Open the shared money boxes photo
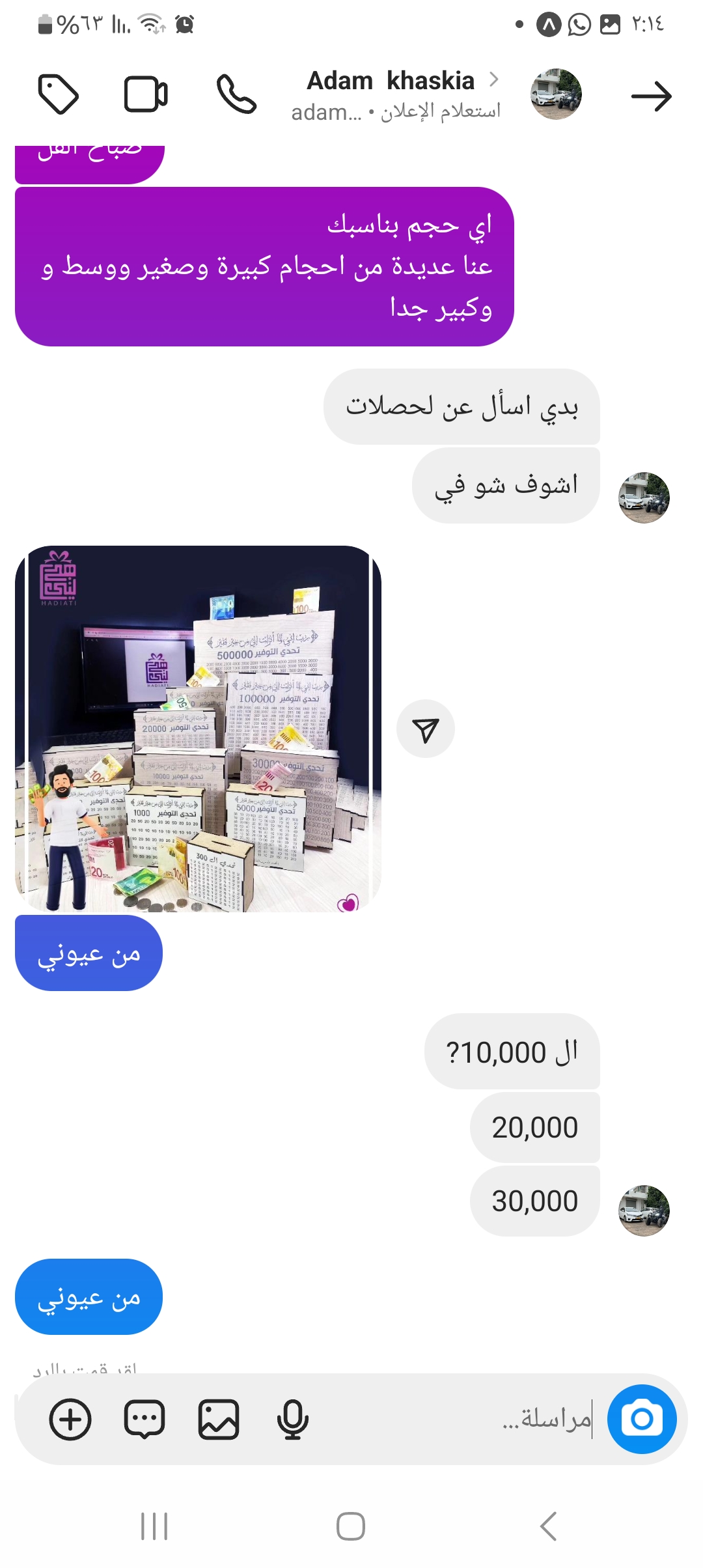The height and width of the screenshot is (1568, 703). [198, 728]
